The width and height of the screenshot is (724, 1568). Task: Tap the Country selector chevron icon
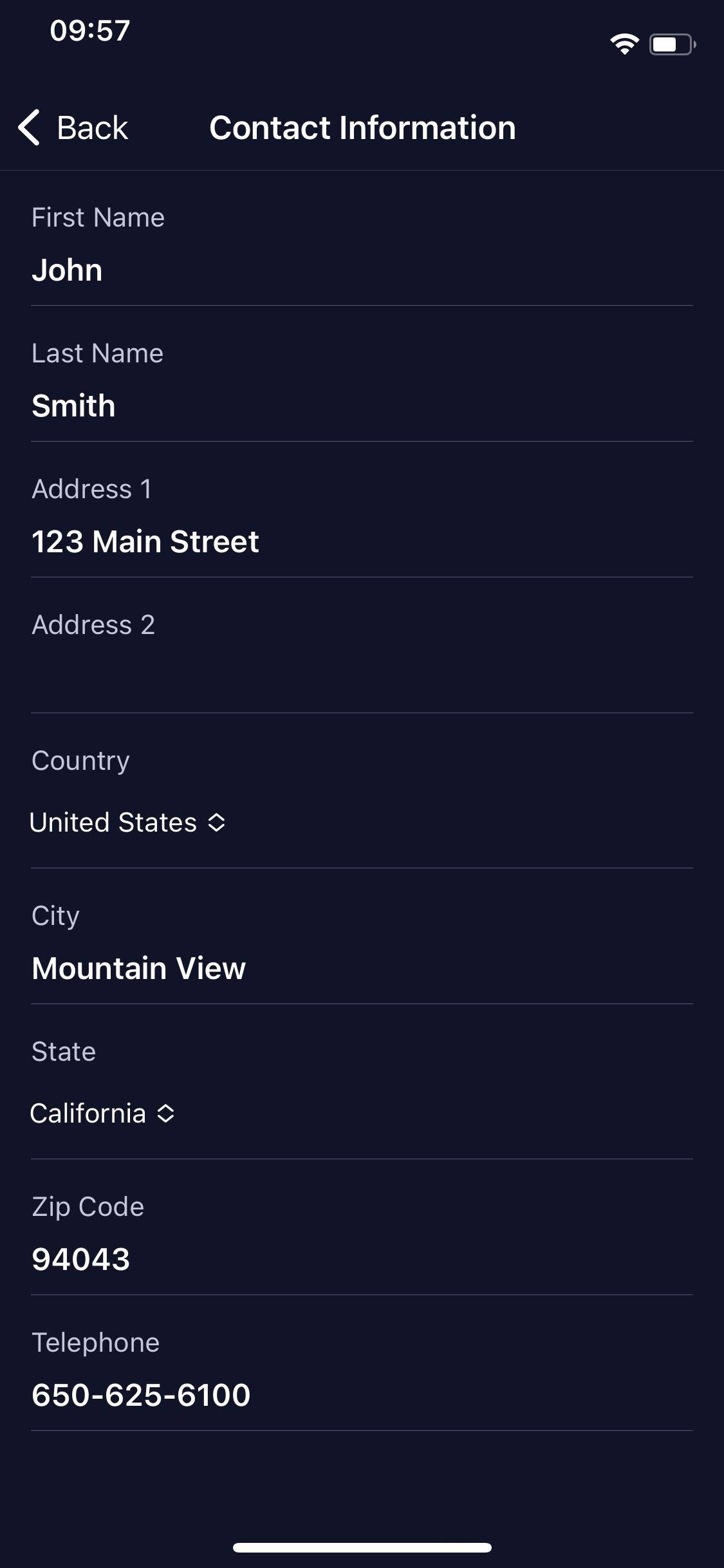(218, 822)
